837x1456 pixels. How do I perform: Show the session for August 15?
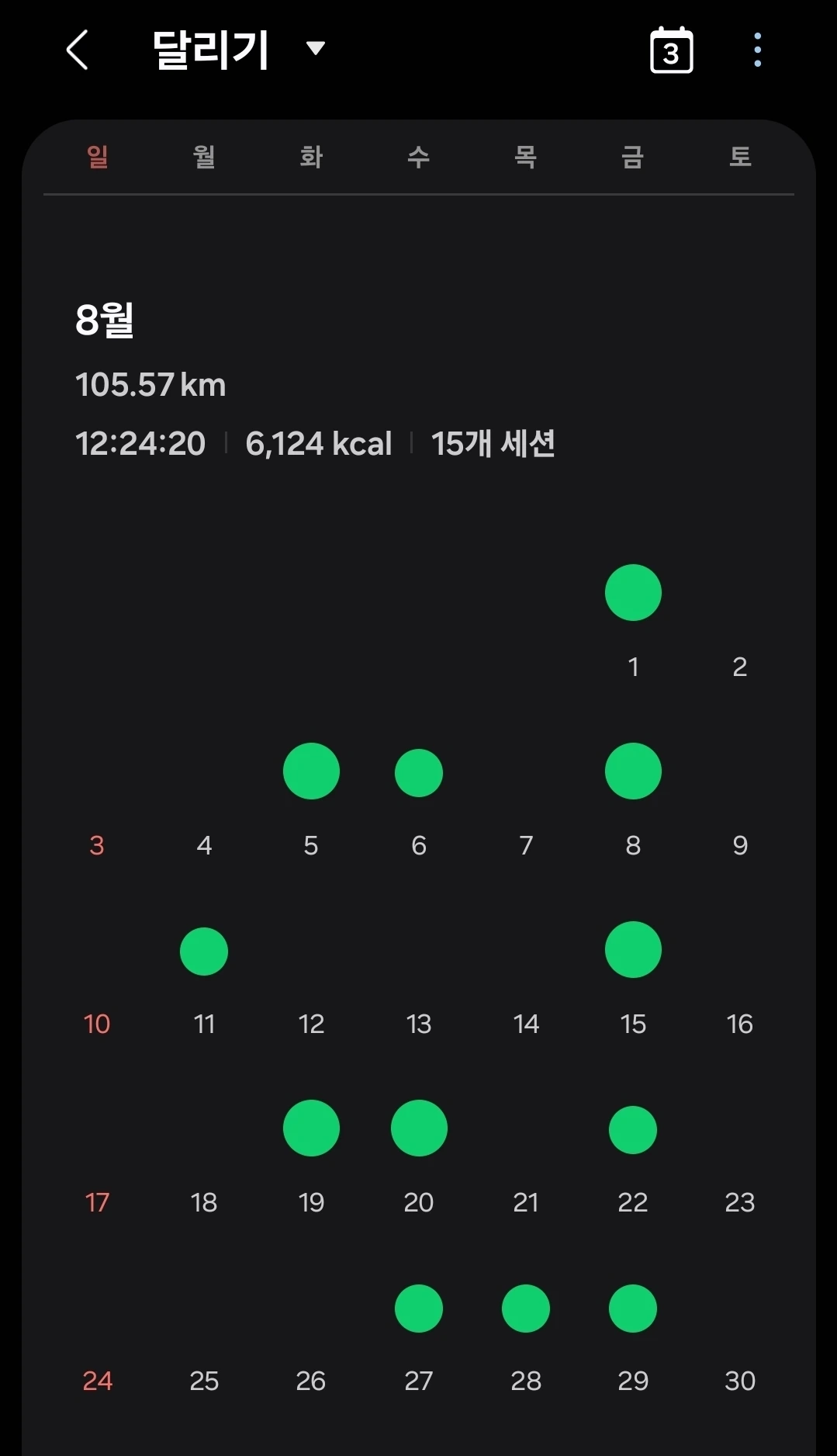point(633,951)
